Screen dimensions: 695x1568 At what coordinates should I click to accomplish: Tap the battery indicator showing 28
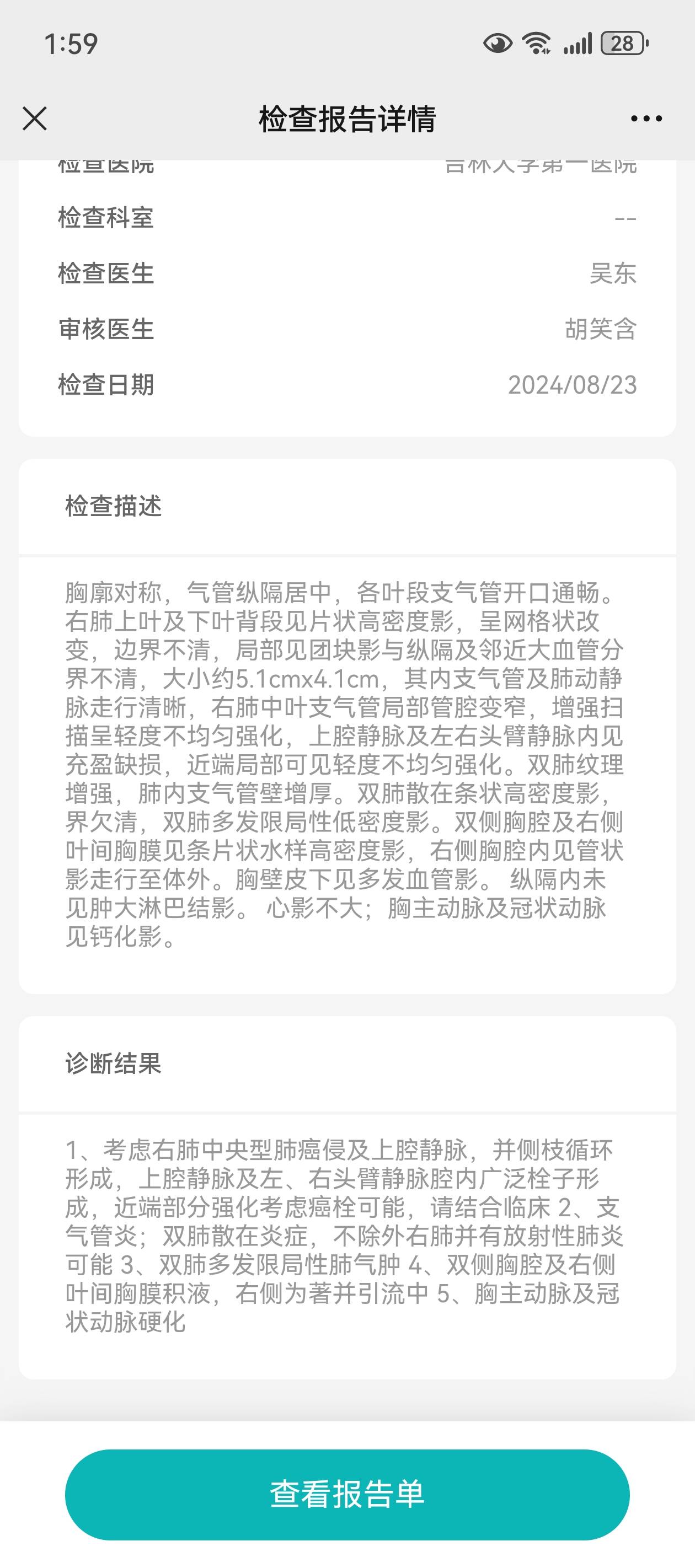(x=623, y=41)
